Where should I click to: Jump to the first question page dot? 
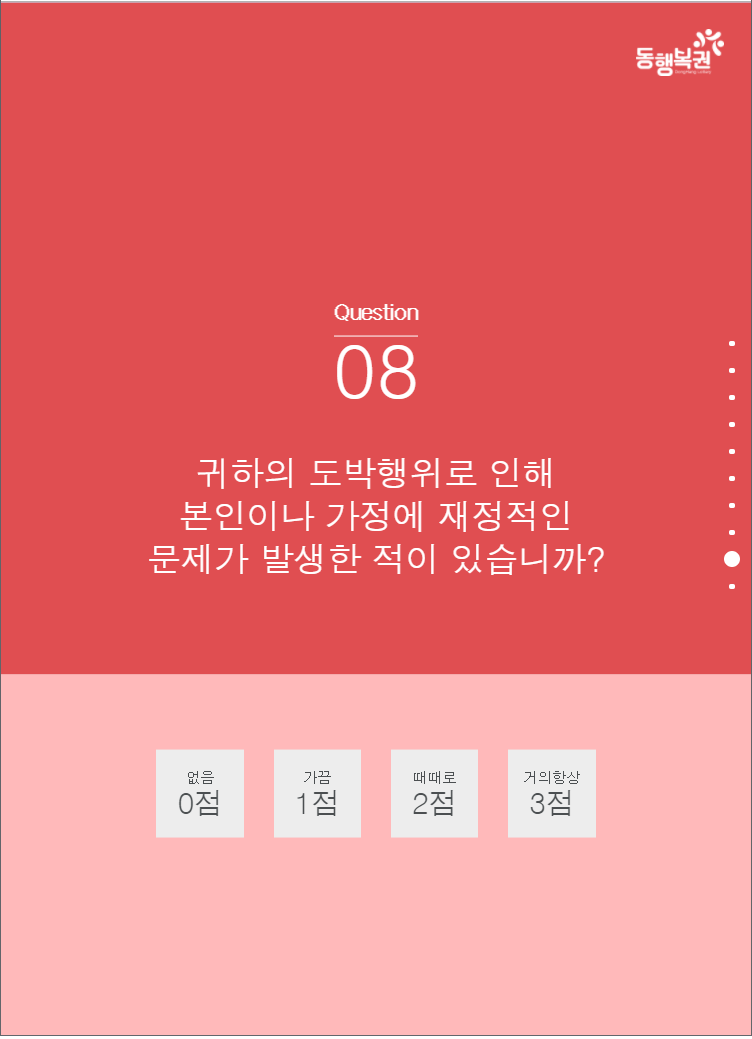[732, 343]
